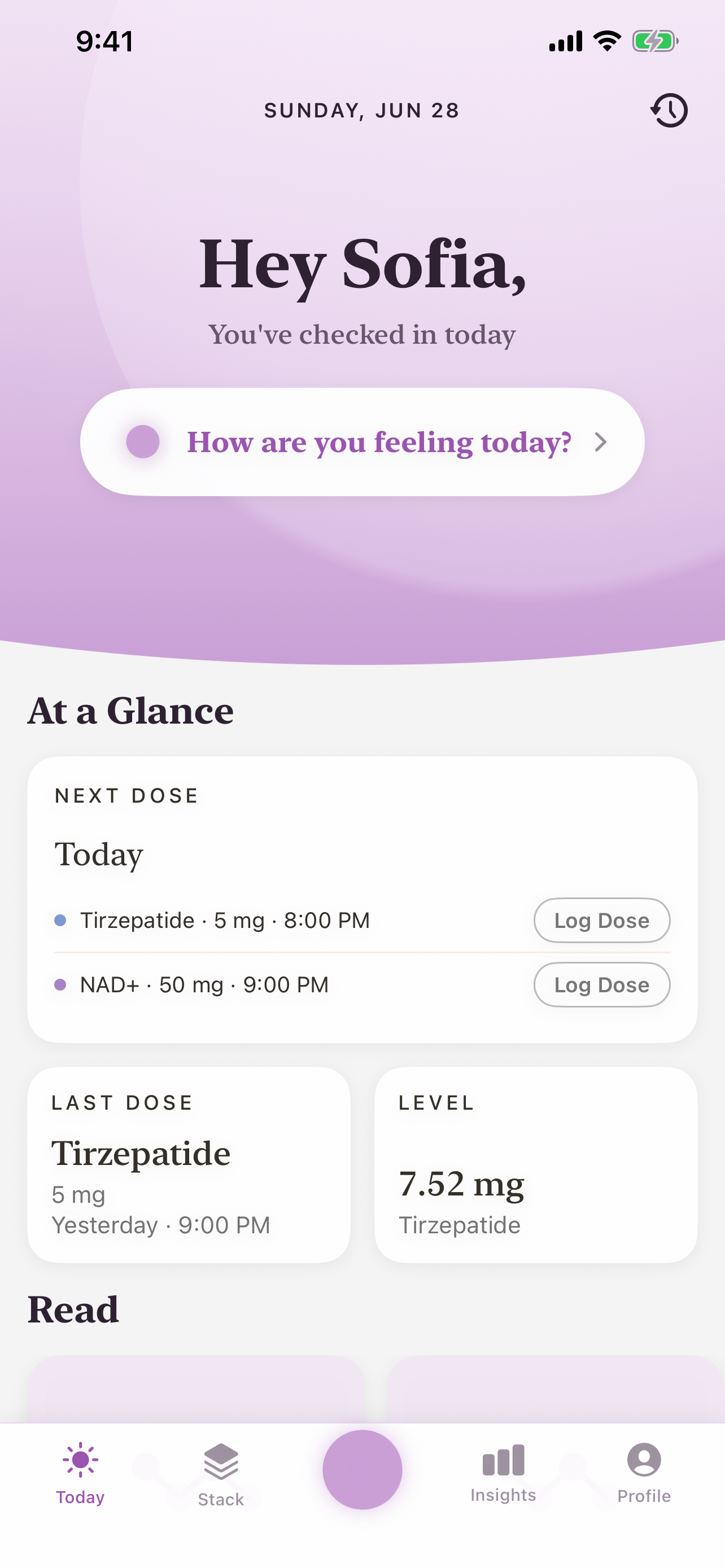Screen dimensions: 725x1568
Task: Switch to the Stack tab
Action: (221, 1475)
